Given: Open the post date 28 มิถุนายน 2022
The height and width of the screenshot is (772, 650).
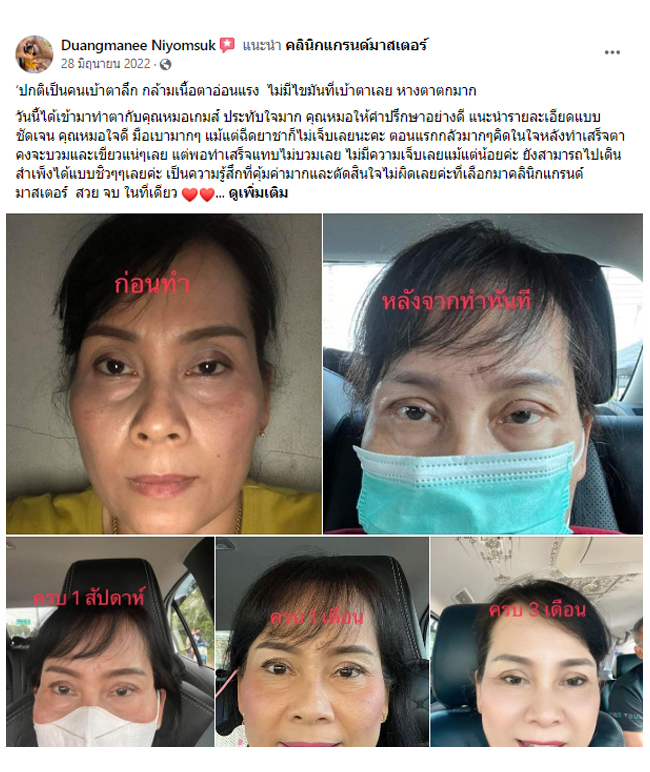Looking at the screenshot, I should pos(105,63).
